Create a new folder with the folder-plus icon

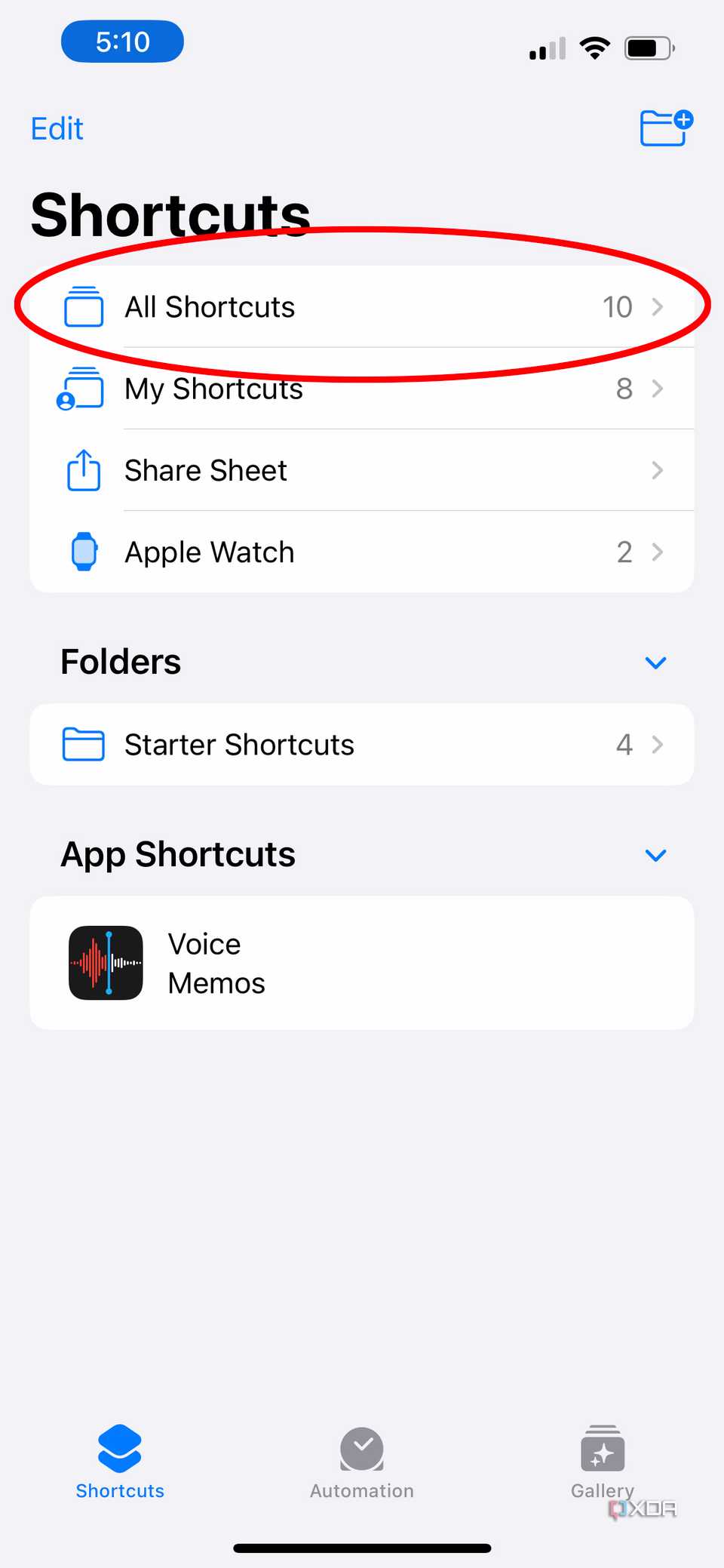point(666,127)
